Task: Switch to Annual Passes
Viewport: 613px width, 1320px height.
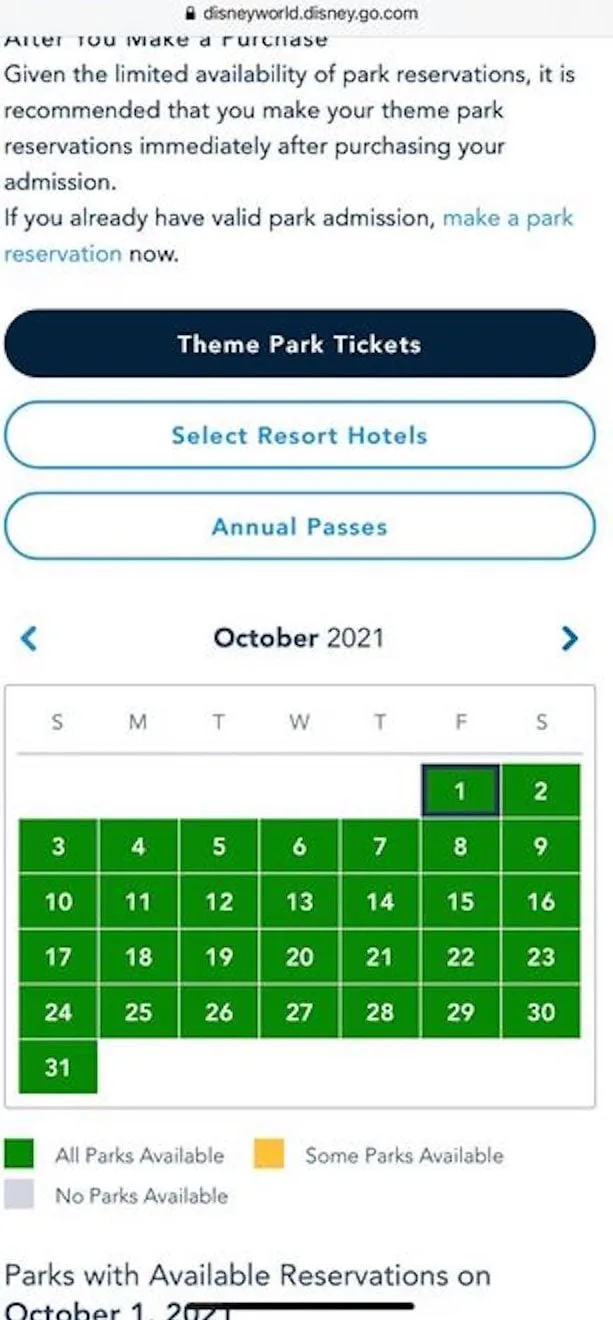Action: [x=300, y=526]
